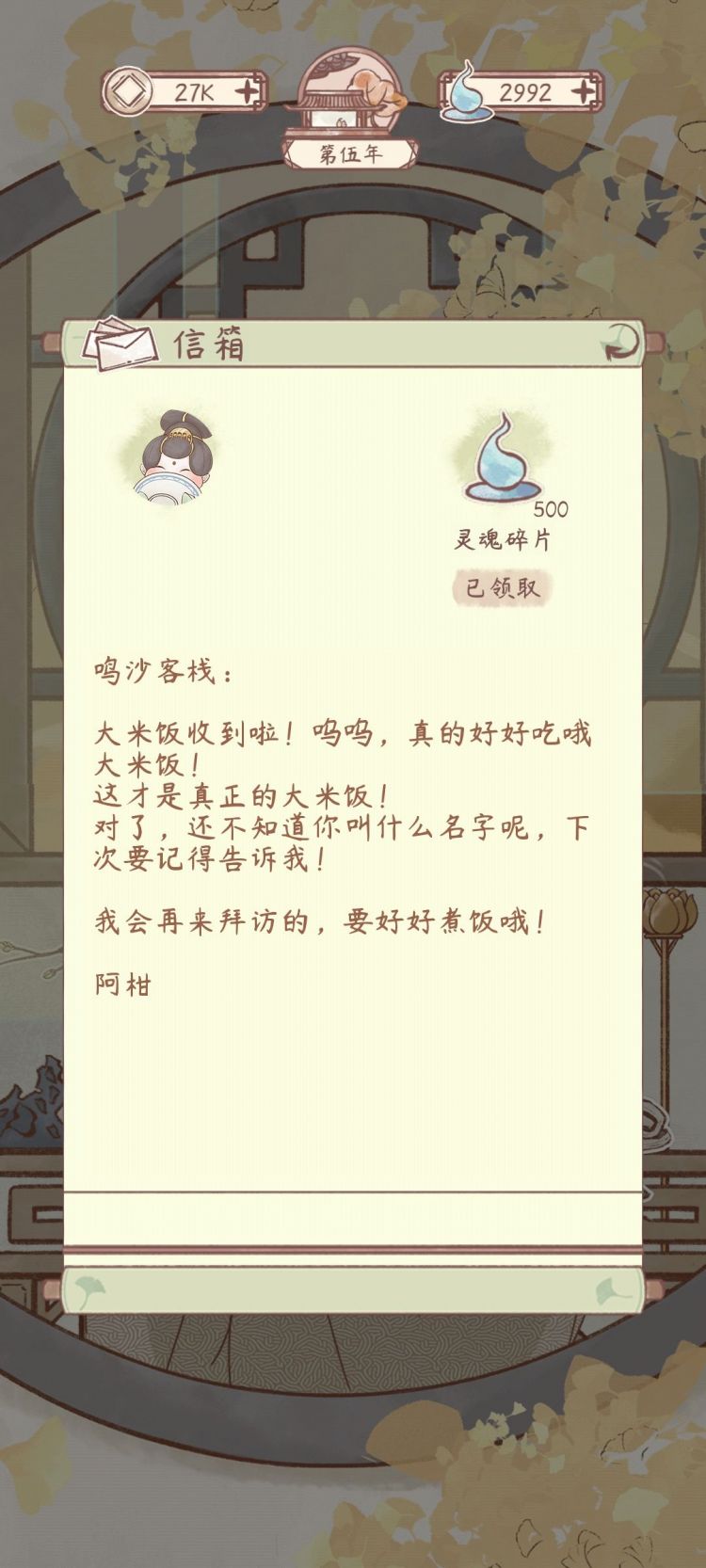Tap the page-curl return arrow on the mailbox
Viewport: 706px width, 1568px height.
[x=621, y=343]
